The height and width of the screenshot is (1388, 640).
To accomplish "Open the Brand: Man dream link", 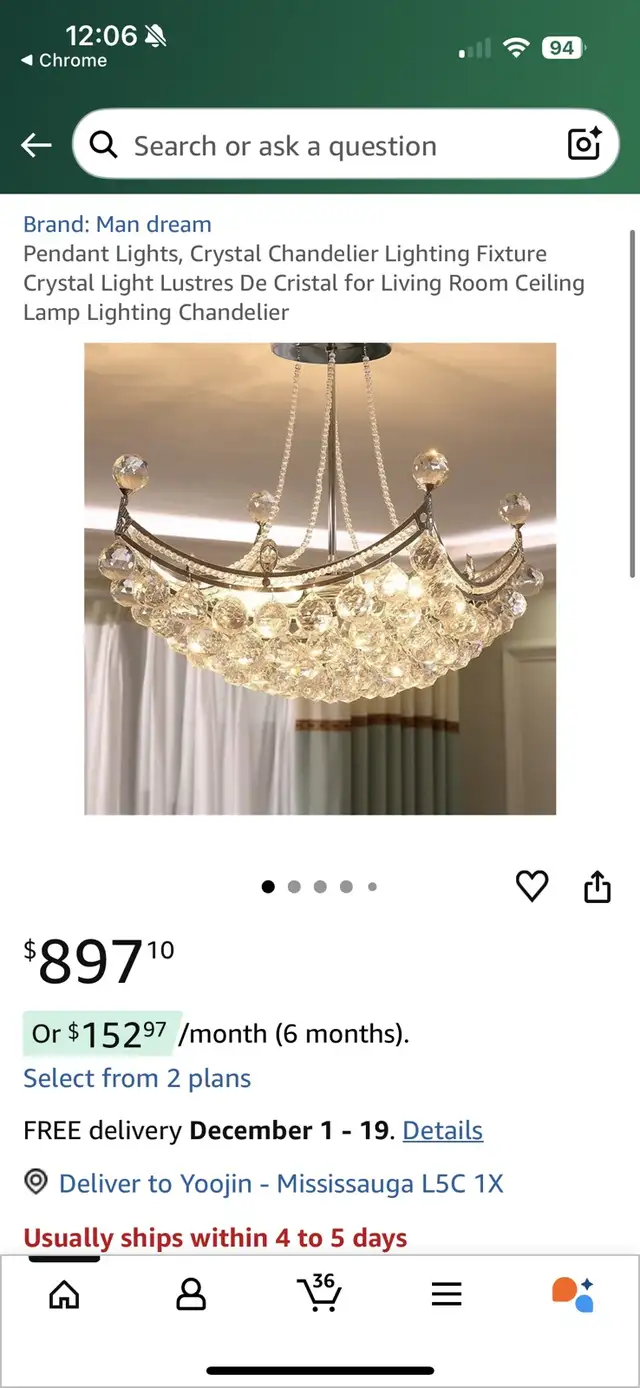I will click(117, 224).
